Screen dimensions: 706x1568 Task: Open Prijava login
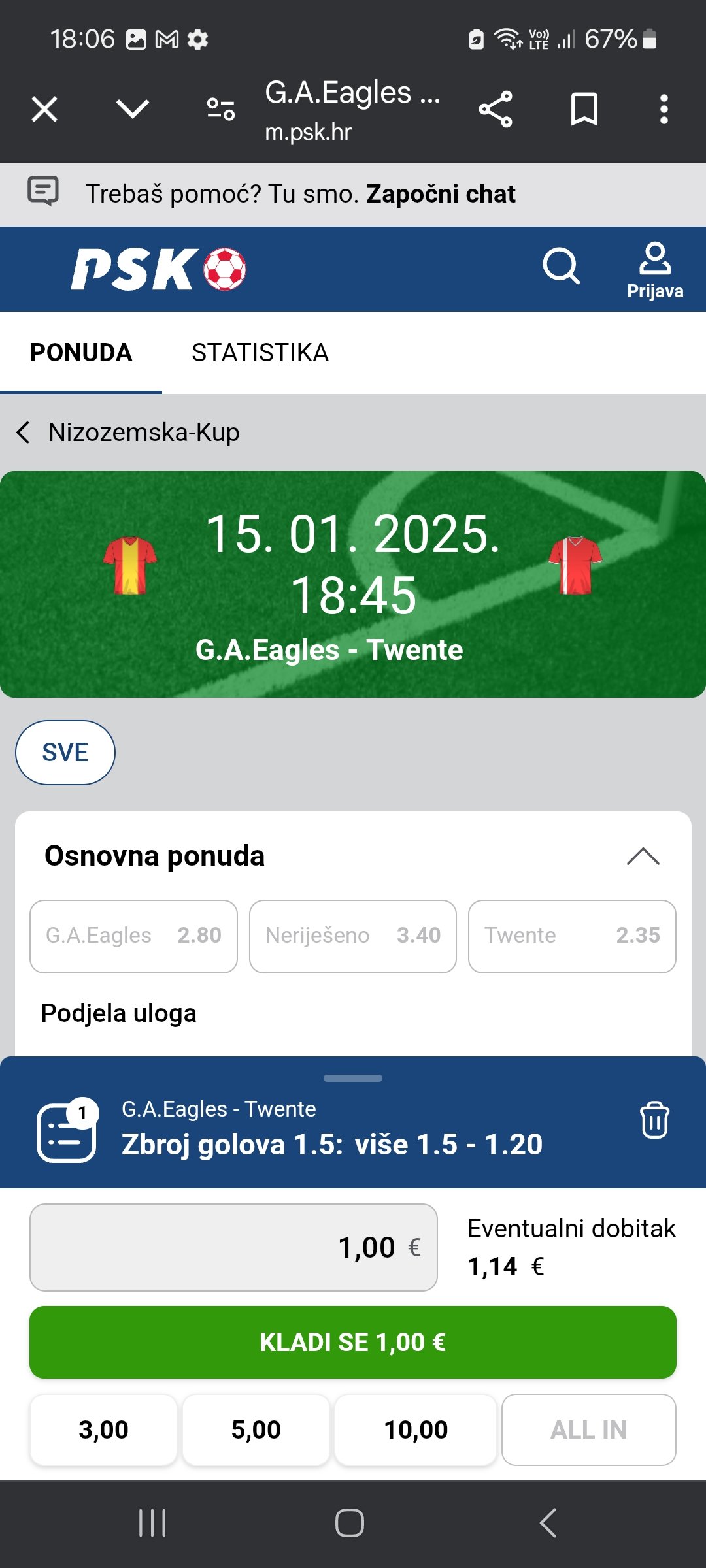[655, 270]
